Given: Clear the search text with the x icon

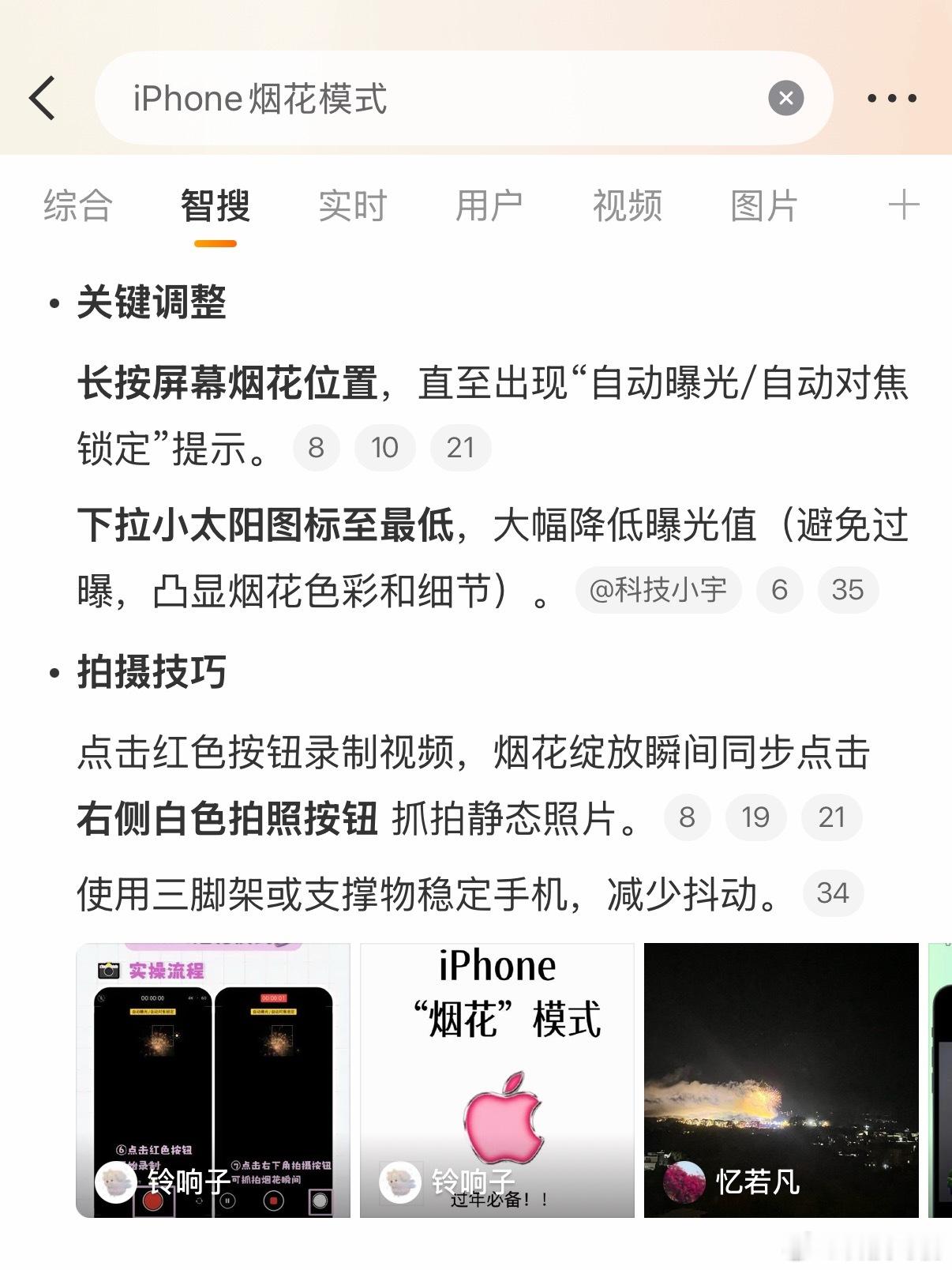Looking at the screenshot, I should (x=785, y=97).
